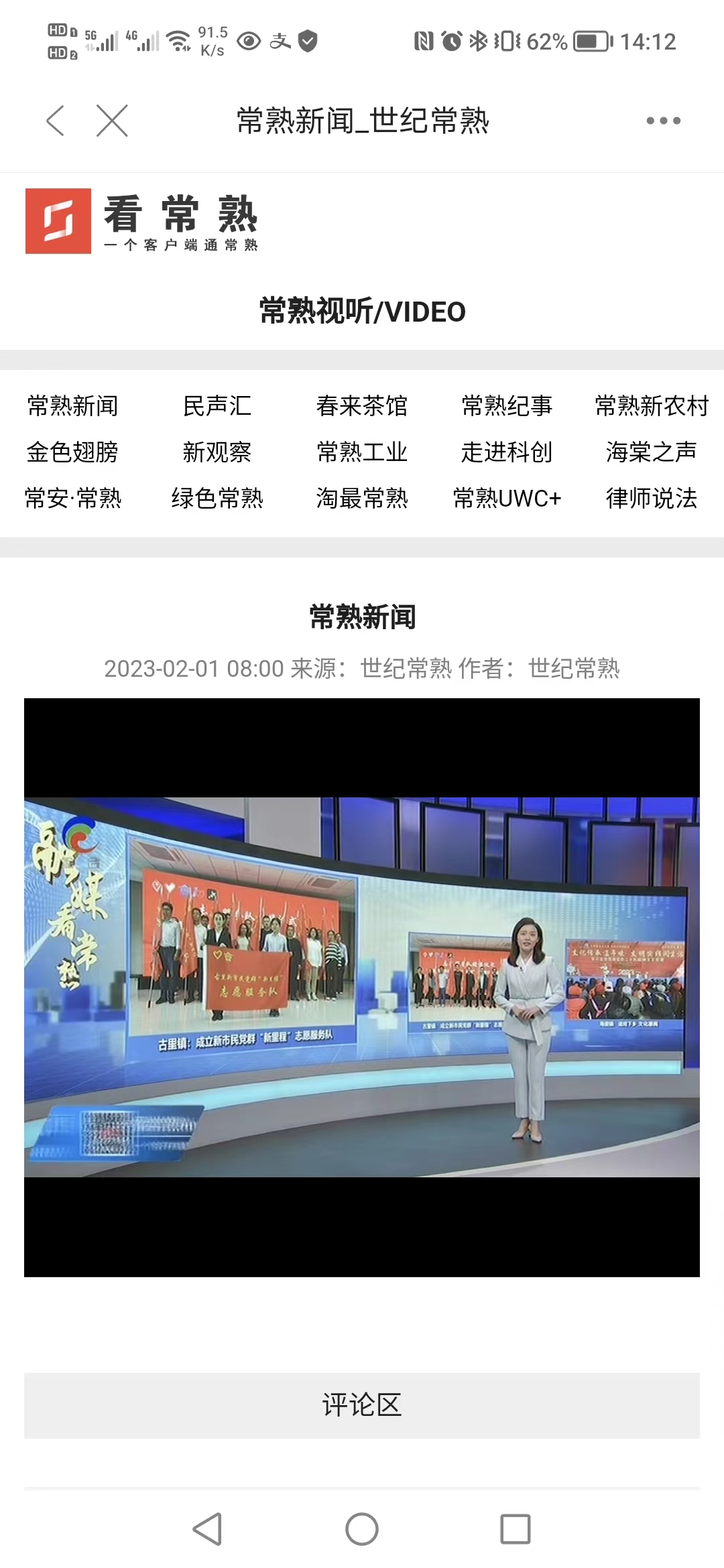Select the 春来茶馆 program
Viewport: 724px width, 1568px height.
(362, 406)
